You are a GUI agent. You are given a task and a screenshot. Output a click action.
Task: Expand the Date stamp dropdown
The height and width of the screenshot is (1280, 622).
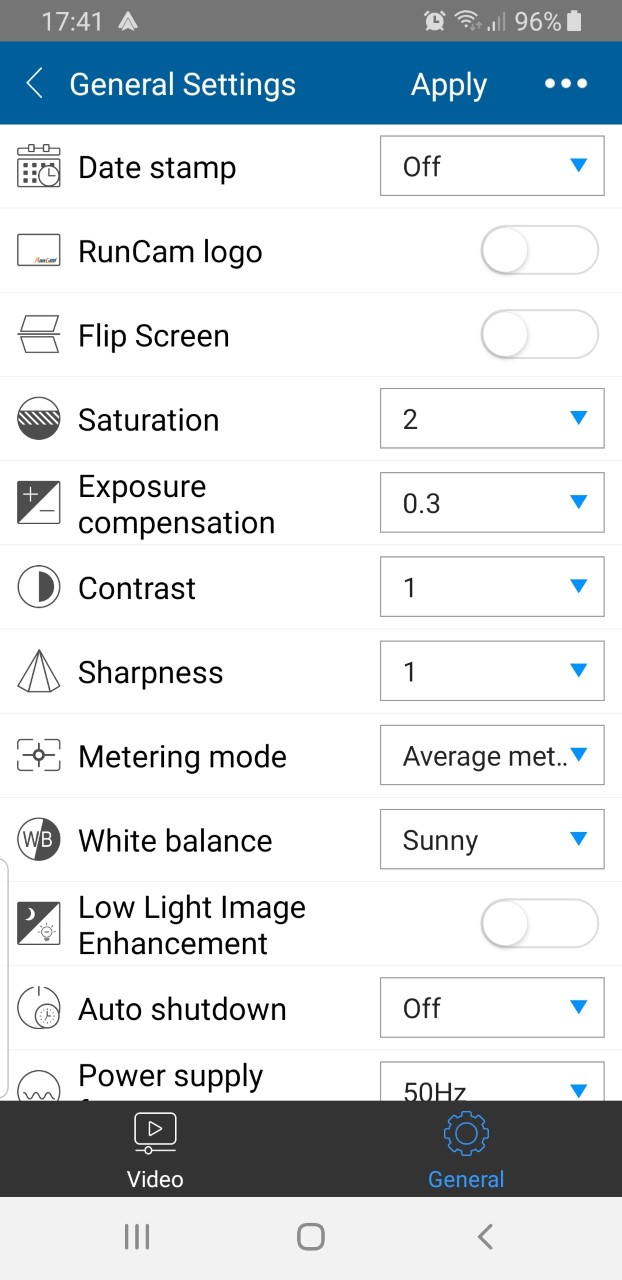pos(492,166)
